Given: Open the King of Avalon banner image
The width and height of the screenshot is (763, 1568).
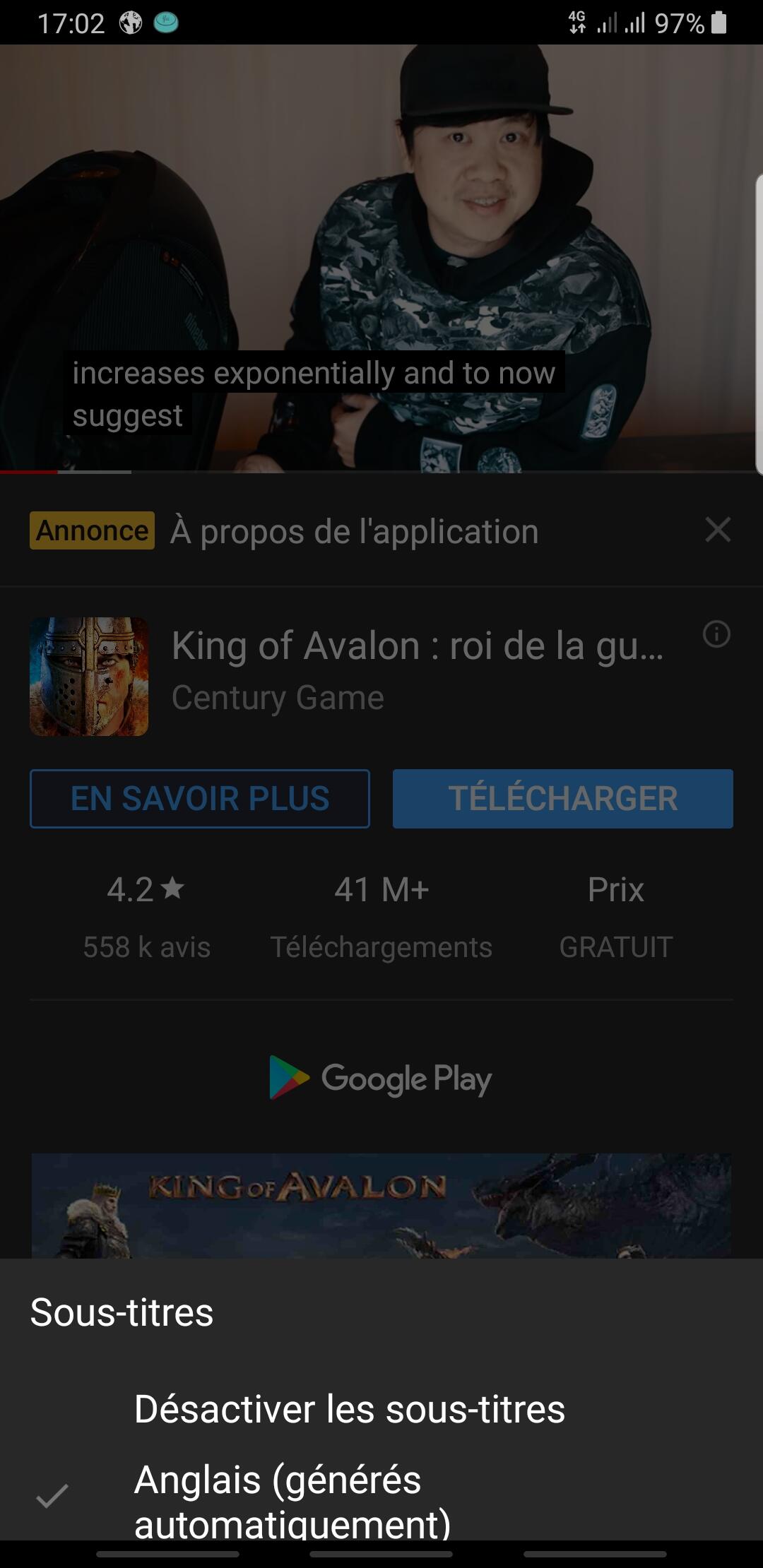Looking at the screenshot, I should click(x=381, y=1206).
